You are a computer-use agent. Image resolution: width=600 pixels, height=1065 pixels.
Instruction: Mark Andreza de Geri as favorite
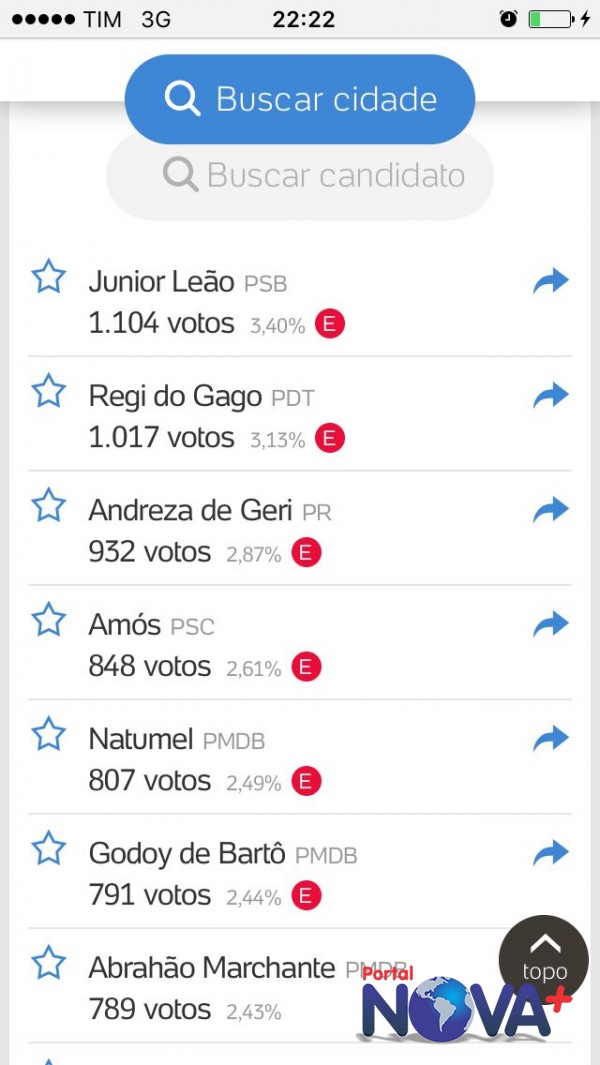[x=49, y=505]
